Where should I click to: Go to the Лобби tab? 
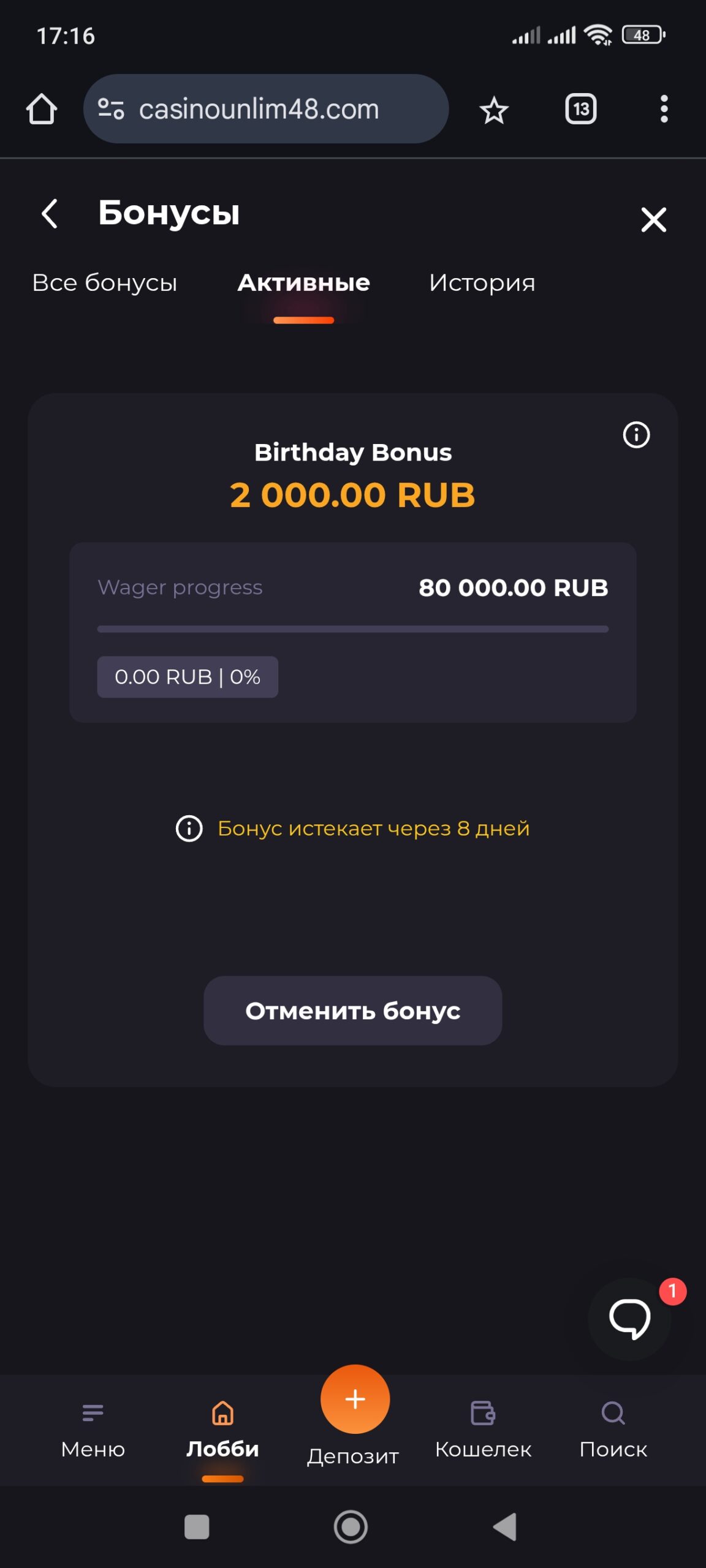[x=222, y=1430]
